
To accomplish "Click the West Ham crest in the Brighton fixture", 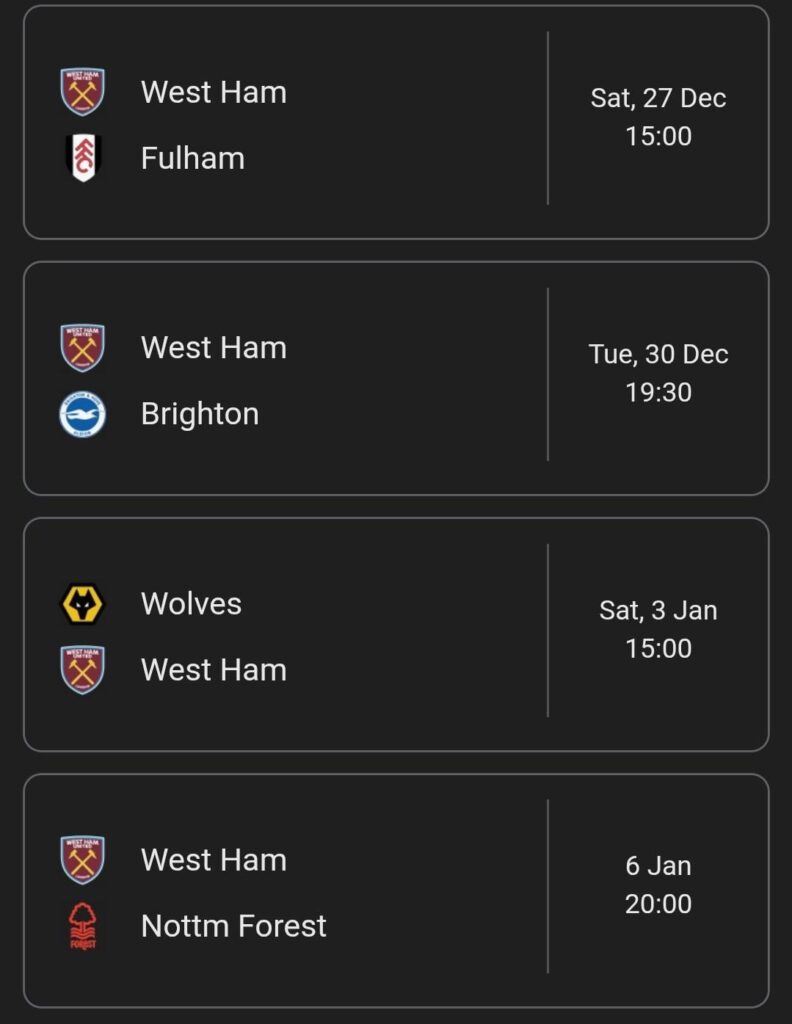I will click(x=82, y=348).
